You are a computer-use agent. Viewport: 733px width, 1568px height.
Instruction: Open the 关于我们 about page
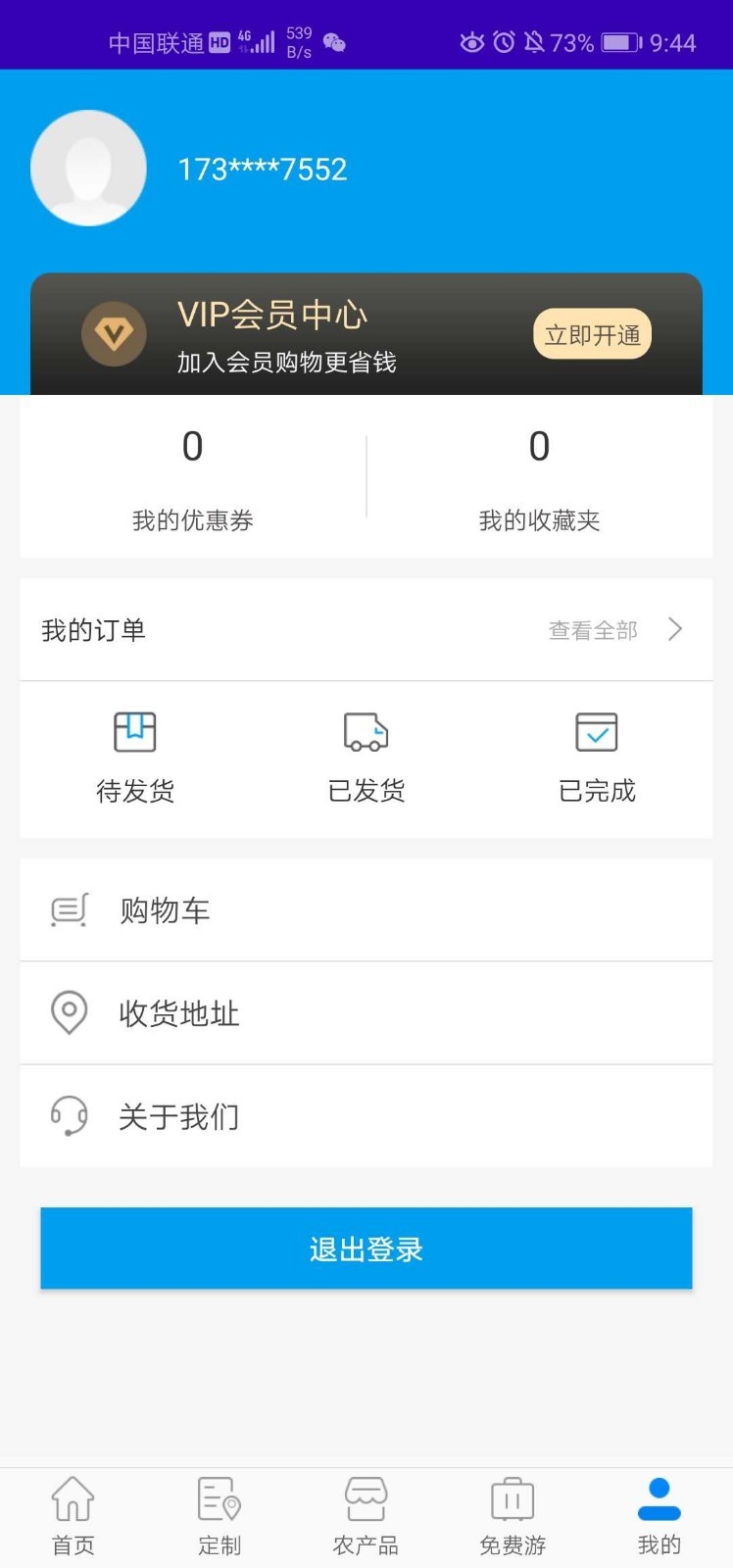click(x=366, y=1116)
